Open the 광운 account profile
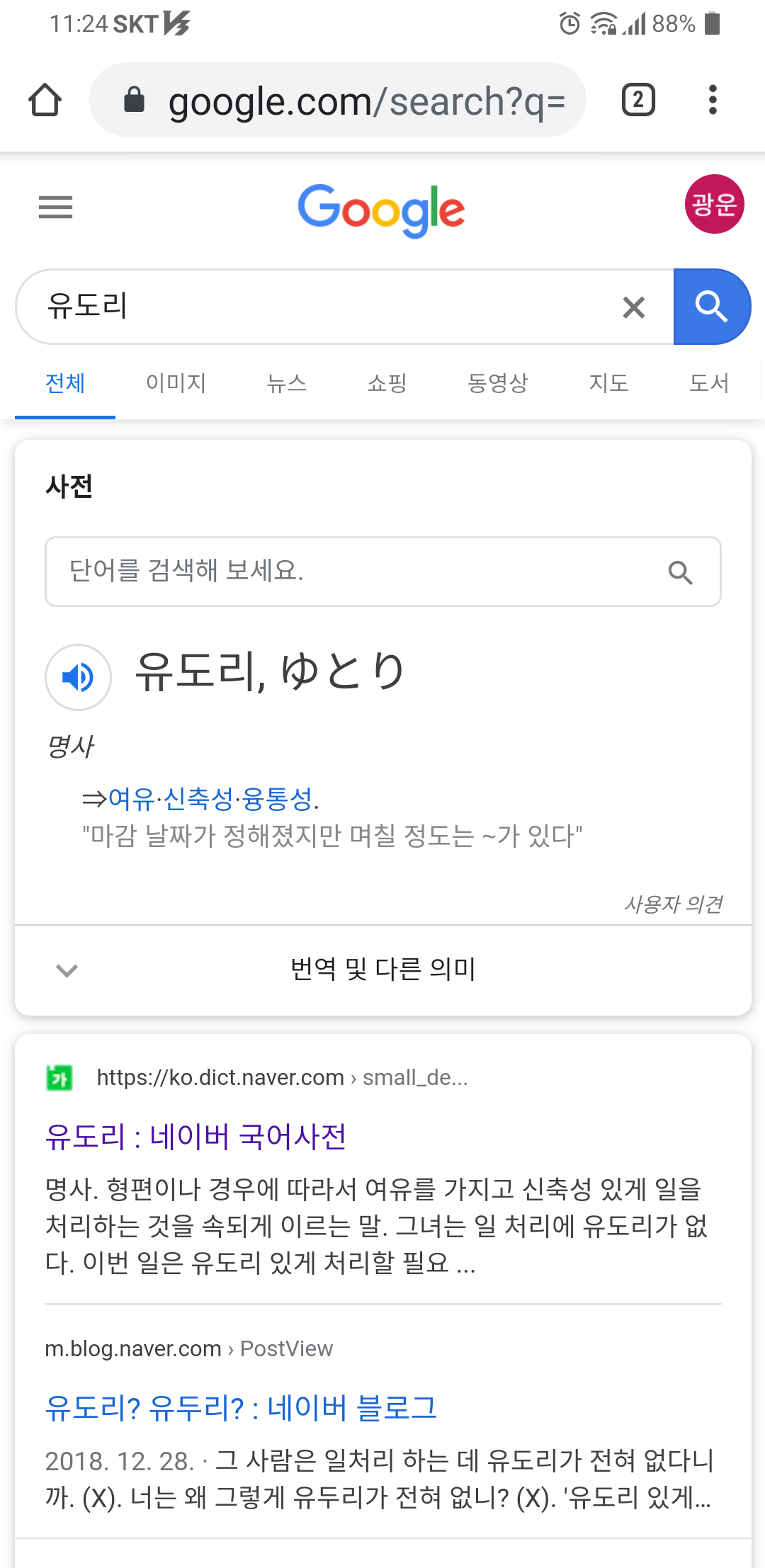 (714, 204)
